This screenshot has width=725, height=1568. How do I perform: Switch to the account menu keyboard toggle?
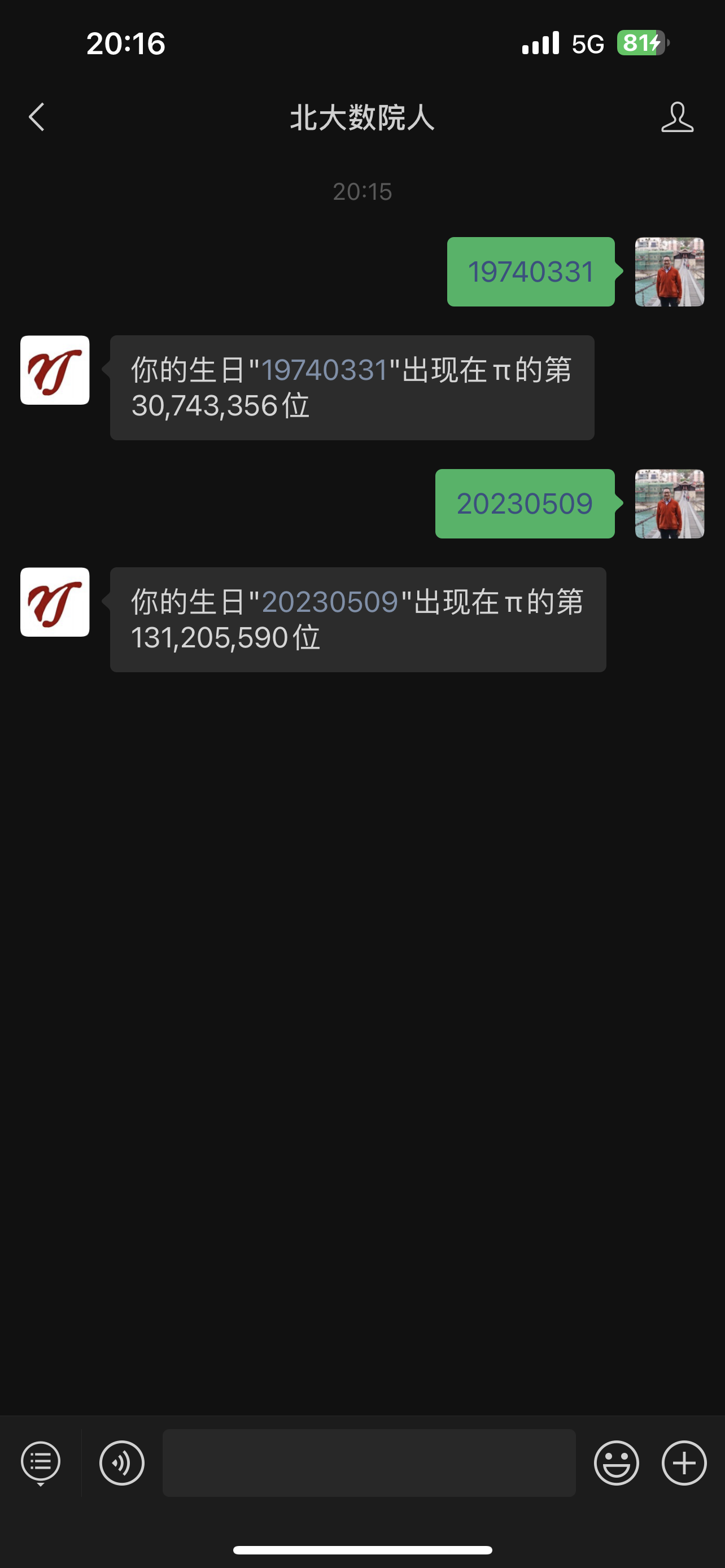pos(41,1462)
